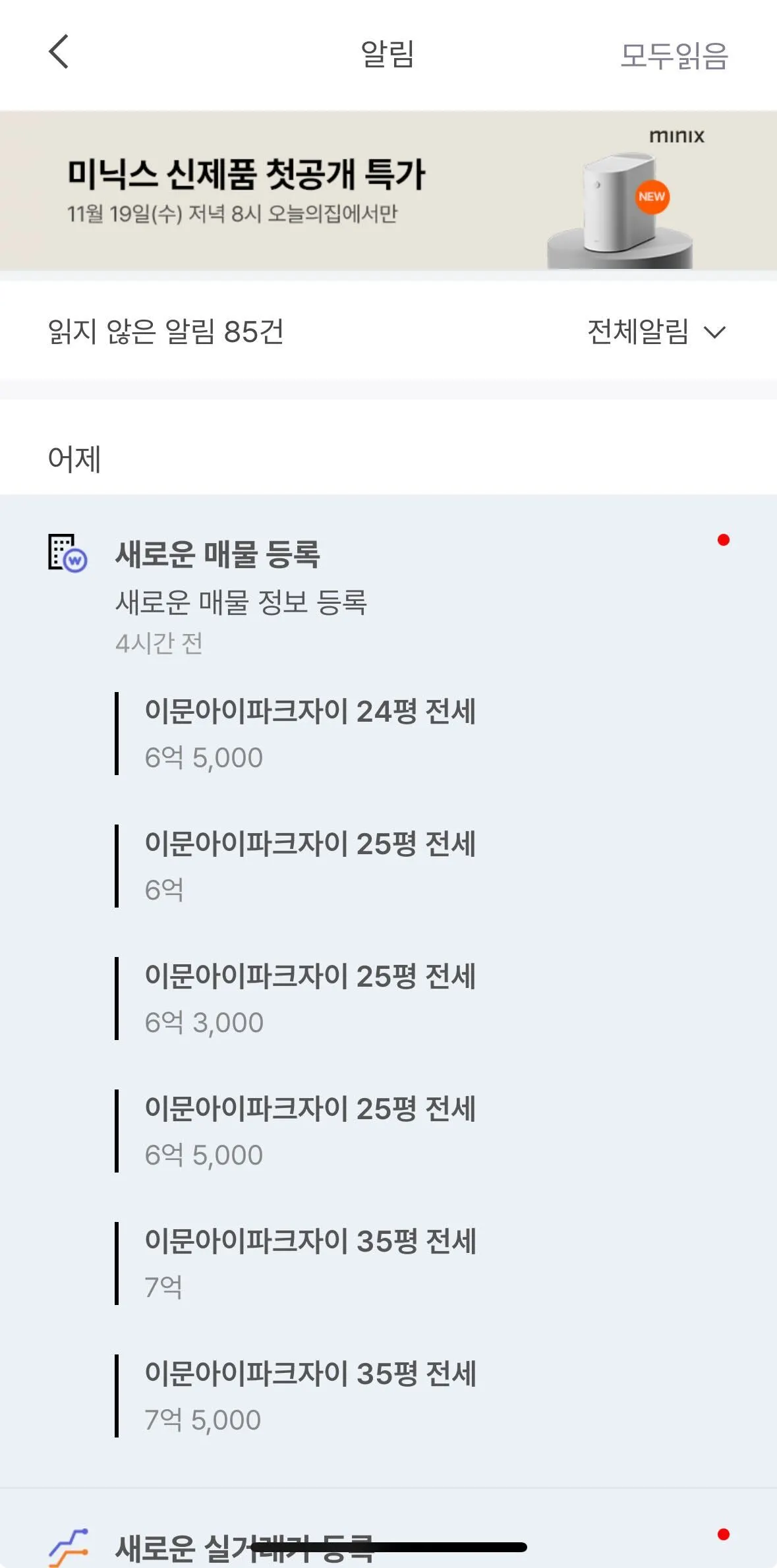Go back from the 알림 screen
Viewport: 777px width, 1568px height.
pyautogui.click(x=59, y=52)
